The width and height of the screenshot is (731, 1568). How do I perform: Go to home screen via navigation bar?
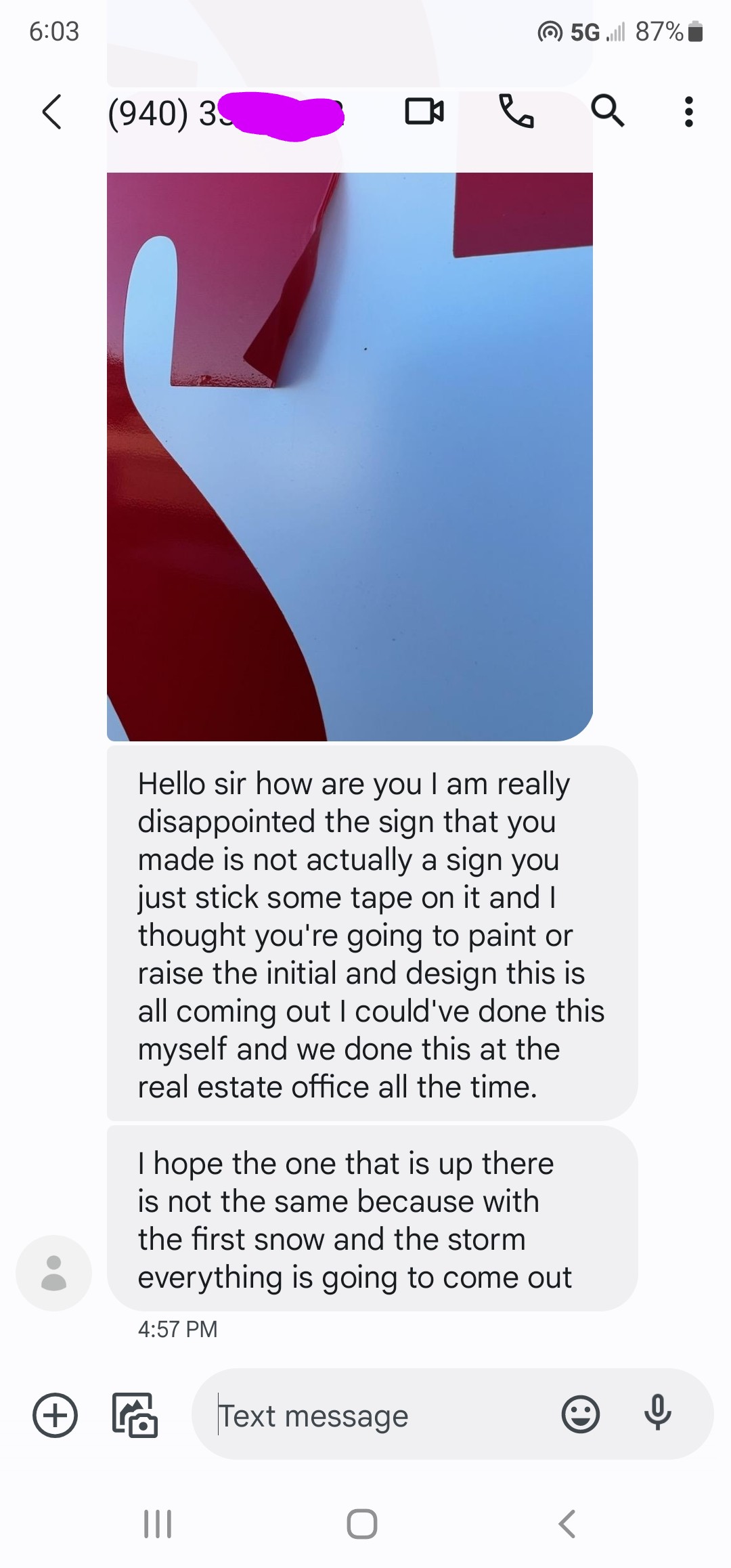(x=362, y=1524)
